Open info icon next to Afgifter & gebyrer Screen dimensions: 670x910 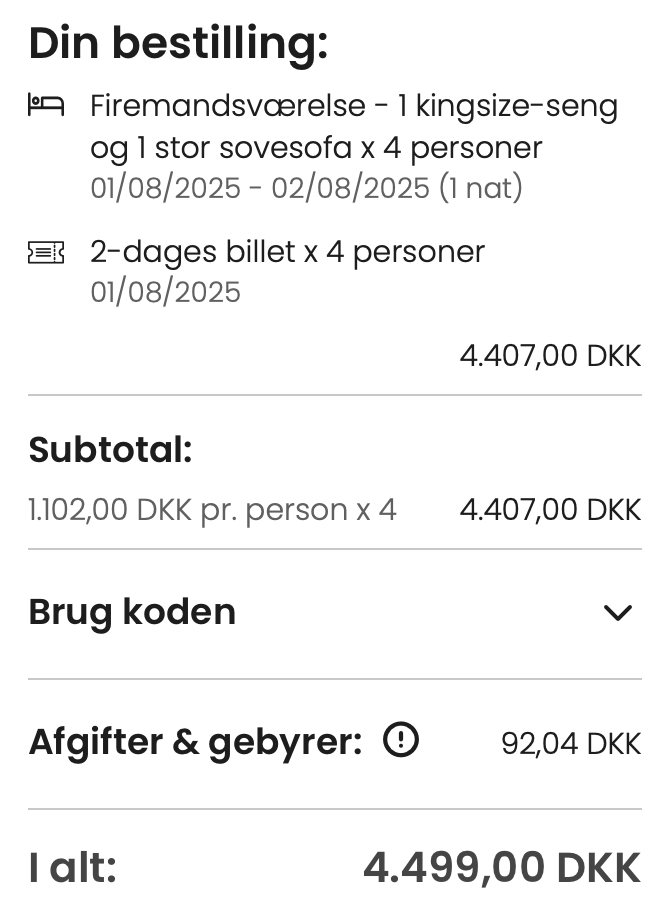(x=401, y=741)
